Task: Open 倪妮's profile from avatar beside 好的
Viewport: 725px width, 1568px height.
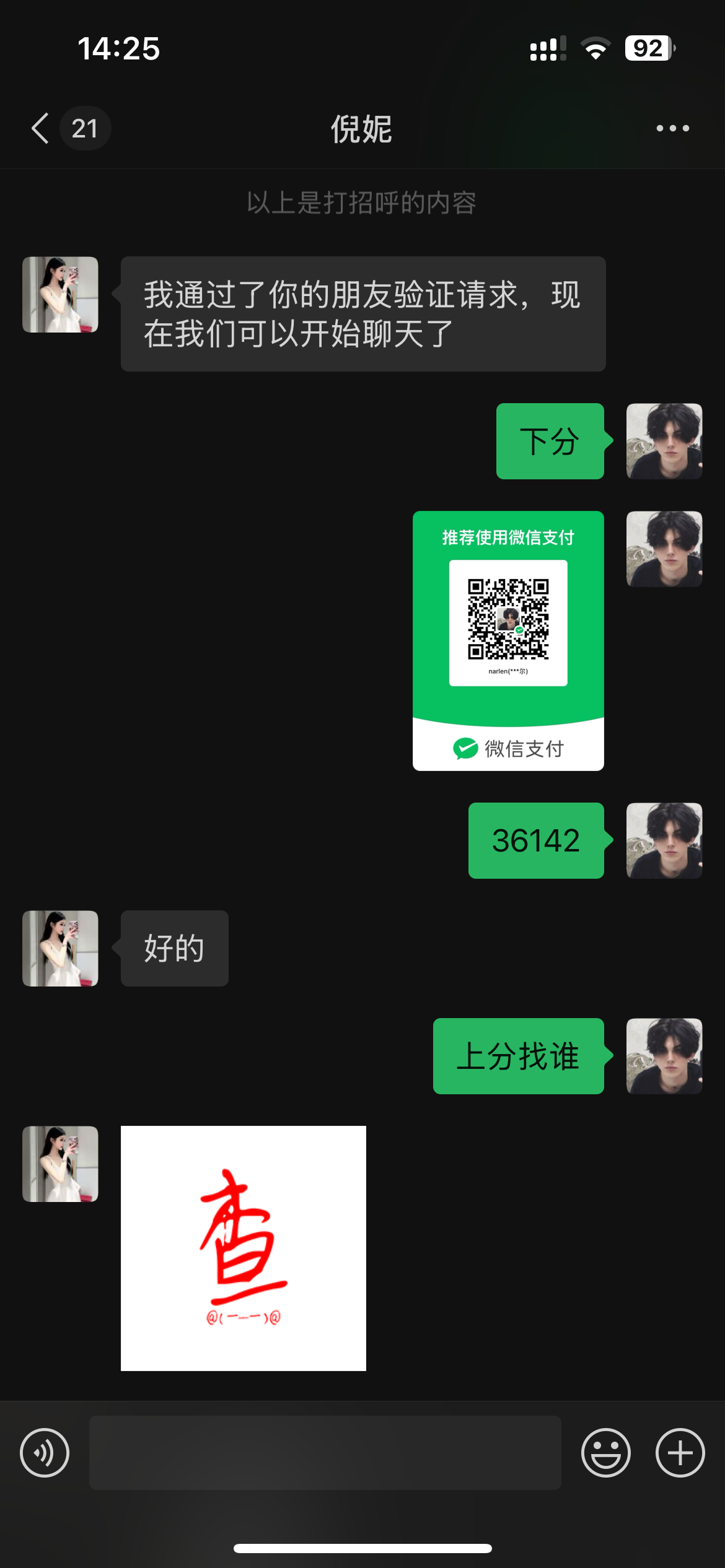Action: tap(60, 948)
